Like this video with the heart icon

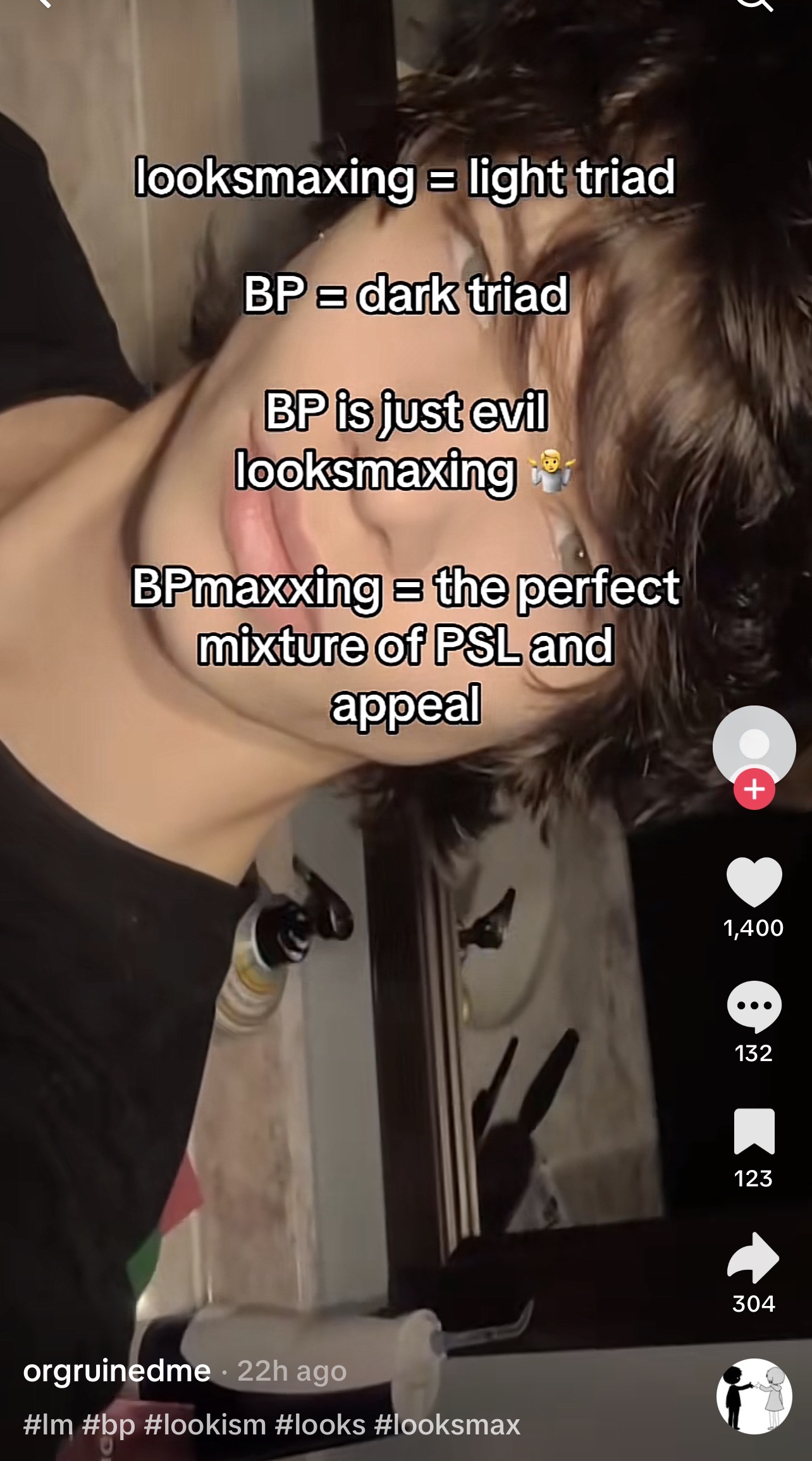tap(754, 881)
